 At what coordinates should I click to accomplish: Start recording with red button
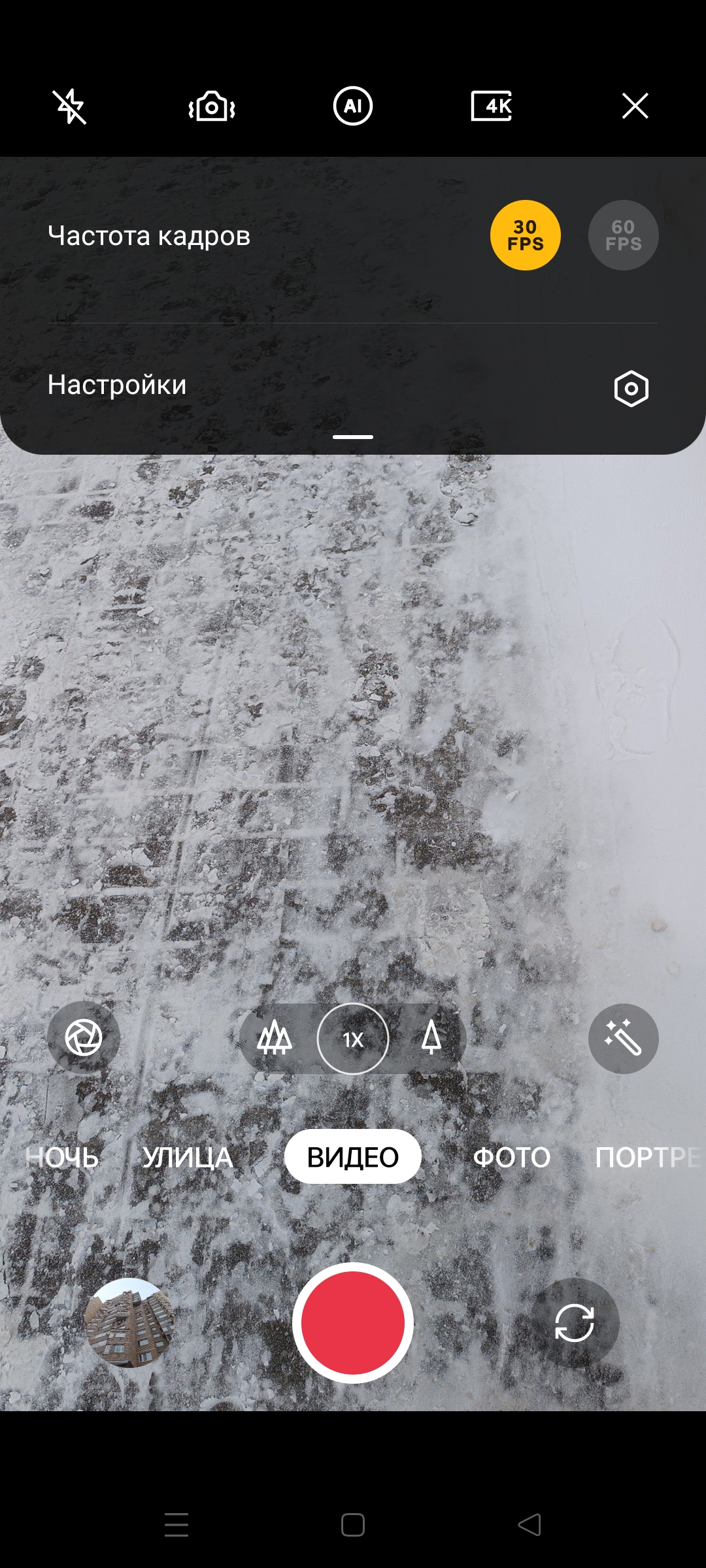click(x=353, y=1323)
